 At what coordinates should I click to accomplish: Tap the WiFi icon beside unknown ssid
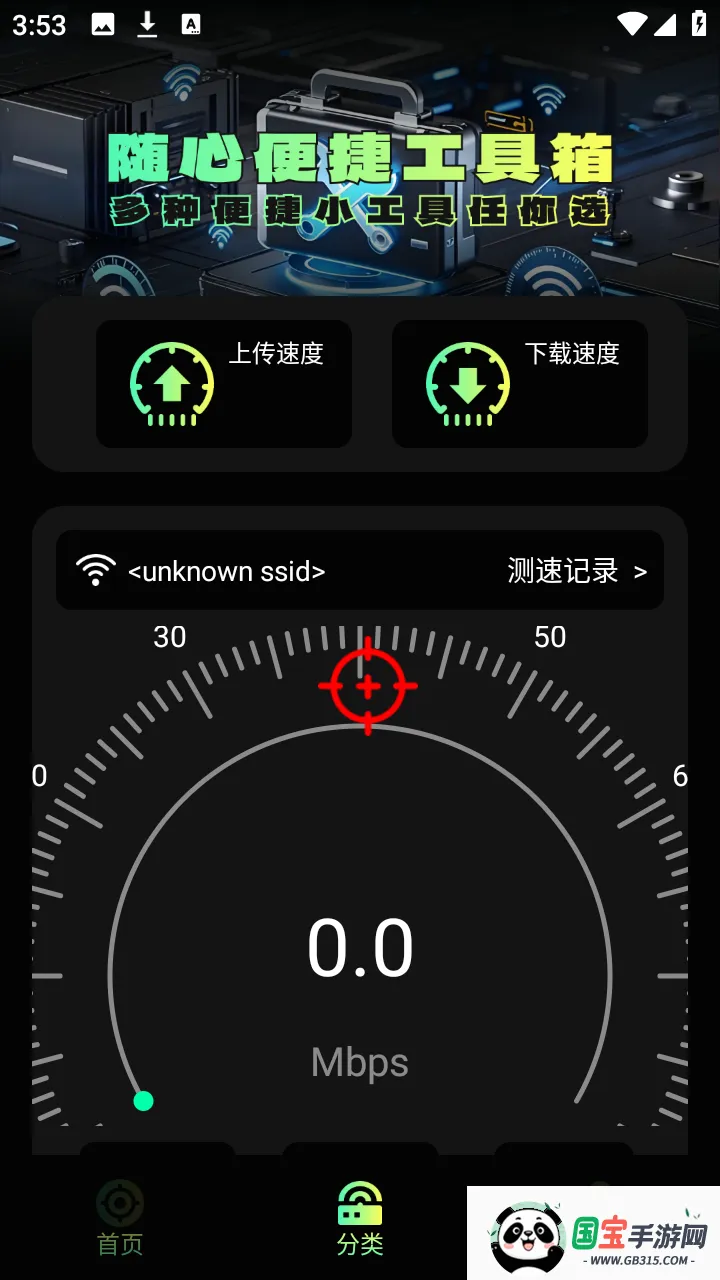coord(95,571)
